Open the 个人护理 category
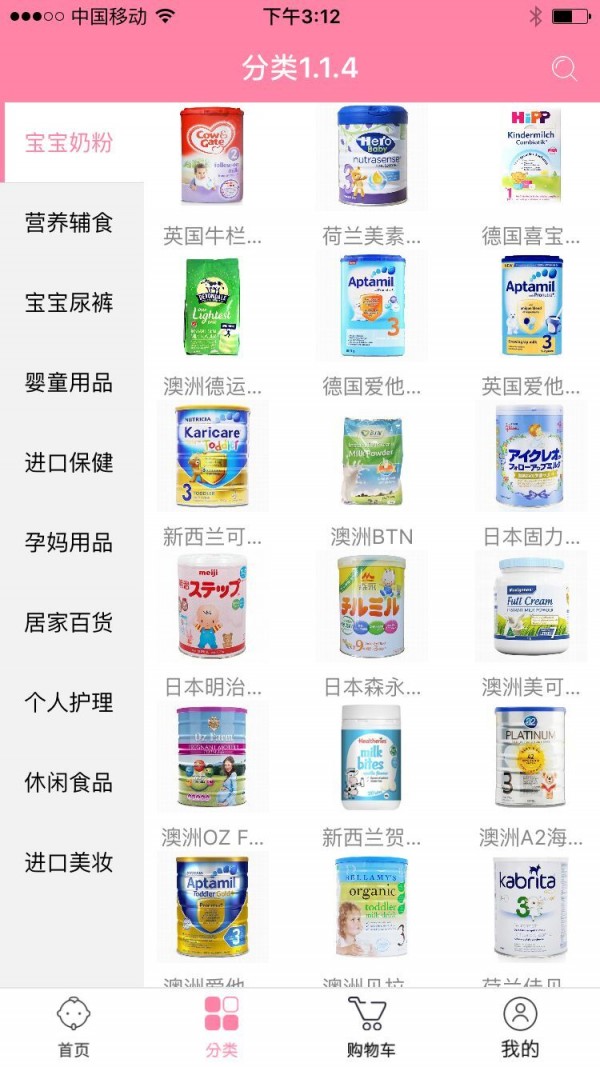This screenshot has width=600, height=1067. pos(69,703)
